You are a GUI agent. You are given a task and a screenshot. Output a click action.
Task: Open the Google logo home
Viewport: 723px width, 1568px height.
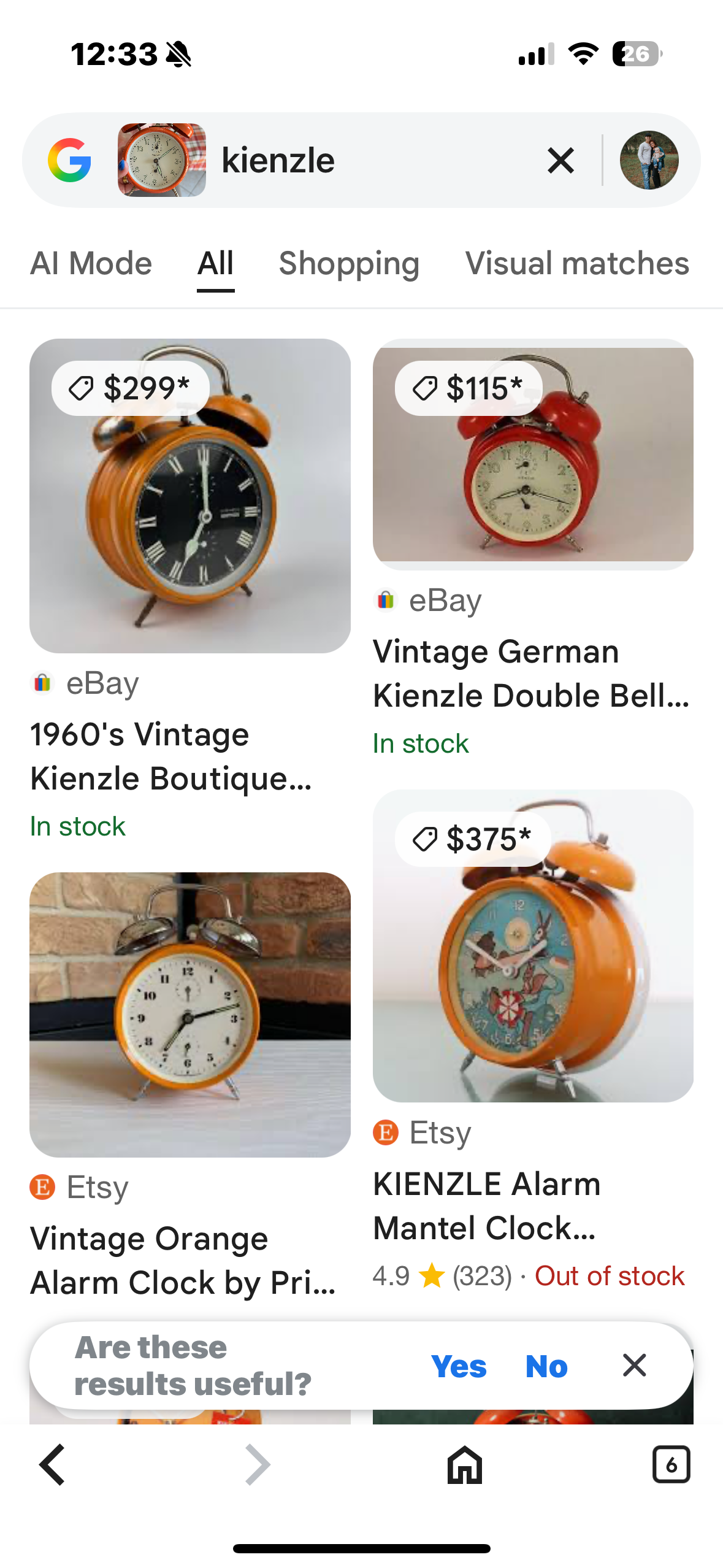[x=69, y=160]
